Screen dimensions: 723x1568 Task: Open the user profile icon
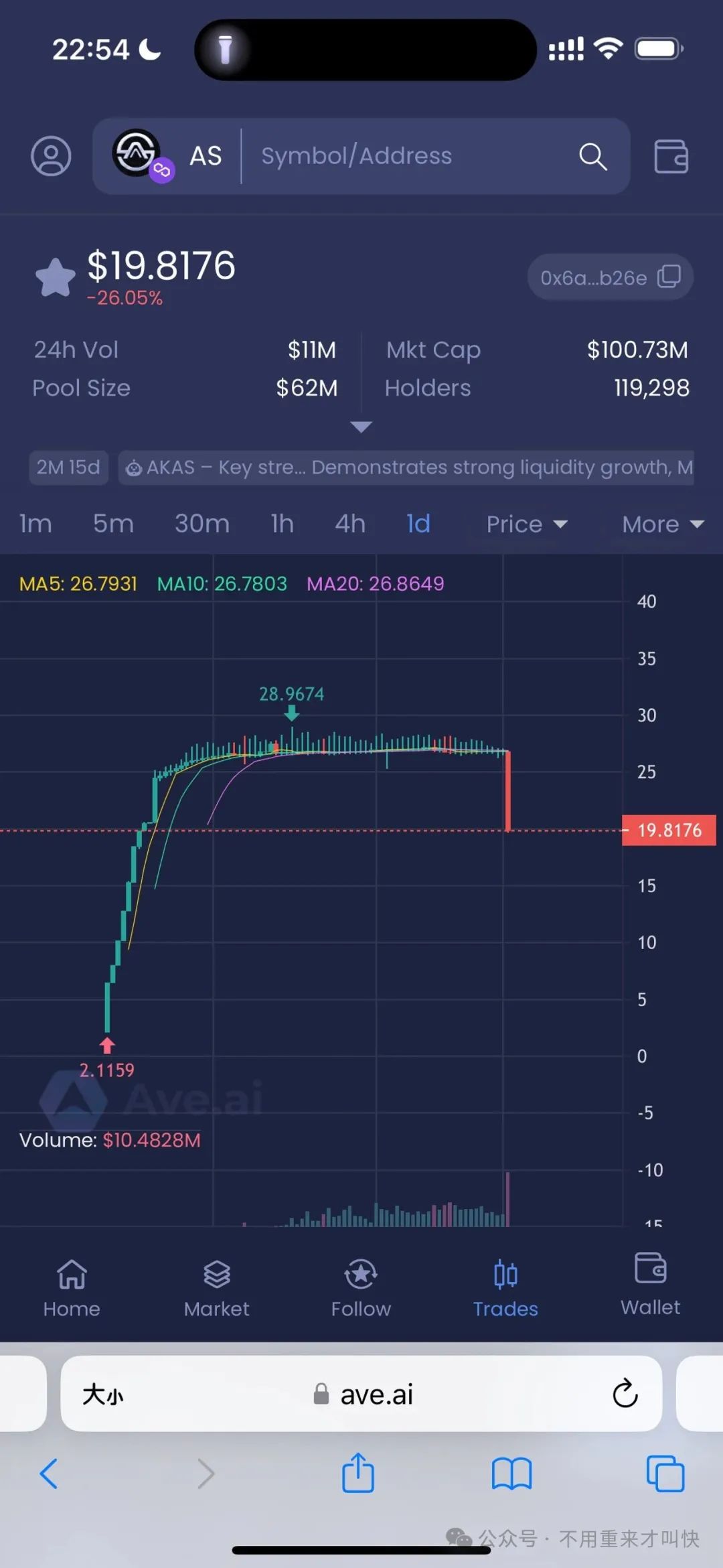pyautogui.click(x=50, y=155)
